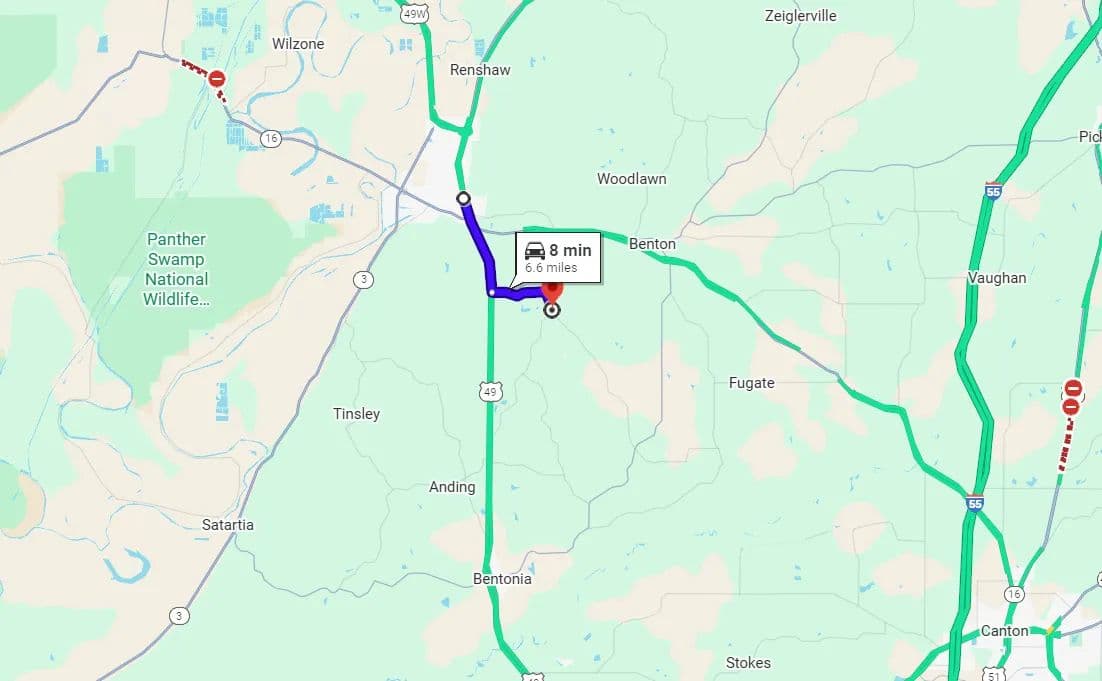This screenshot has height=681, width=1102.
Task: Tap the 8 min route info callout
Action: [558, 257]
